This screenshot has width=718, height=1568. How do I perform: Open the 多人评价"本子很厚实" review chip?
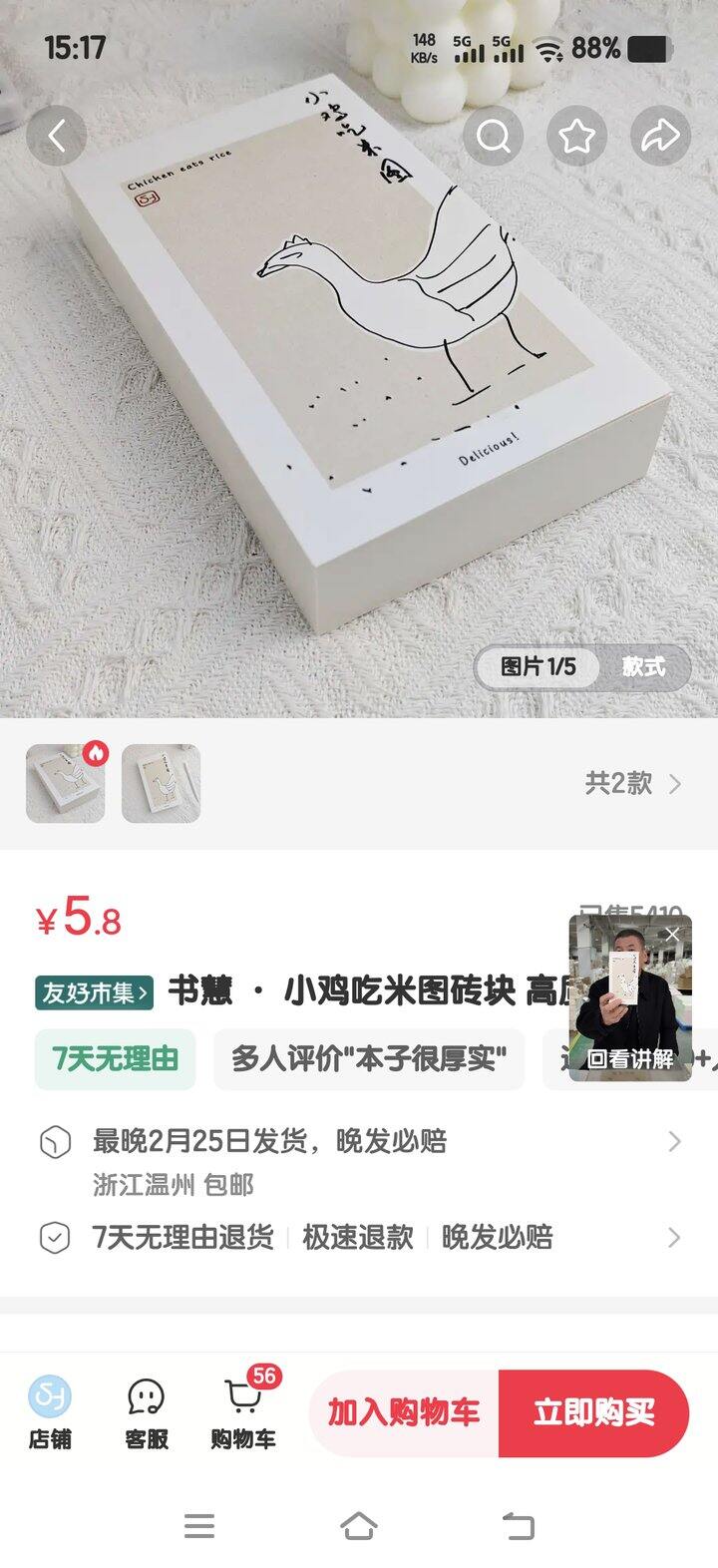[x=369, y=1058]
